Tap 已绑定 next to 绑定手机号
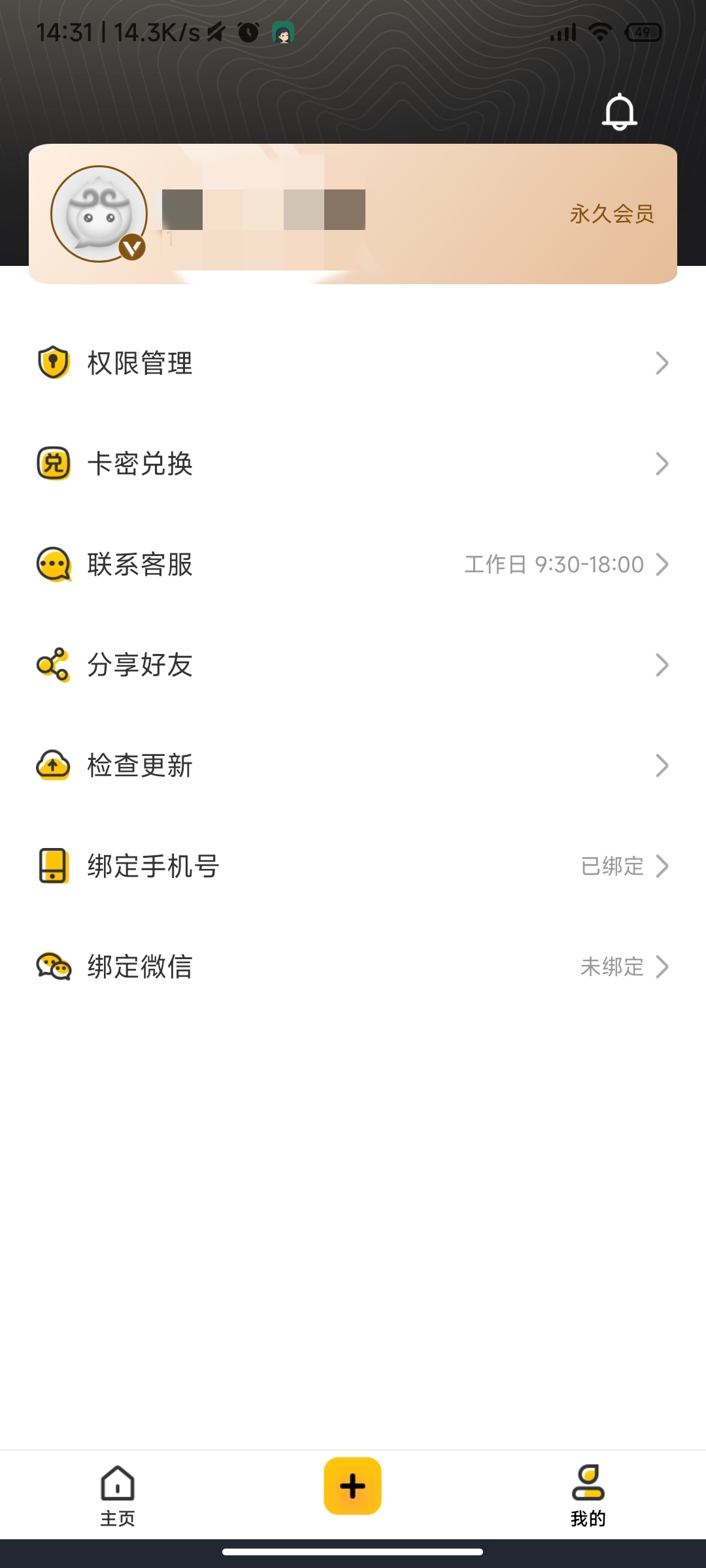Screen dimensions: 706x1568 click(612, 866)
